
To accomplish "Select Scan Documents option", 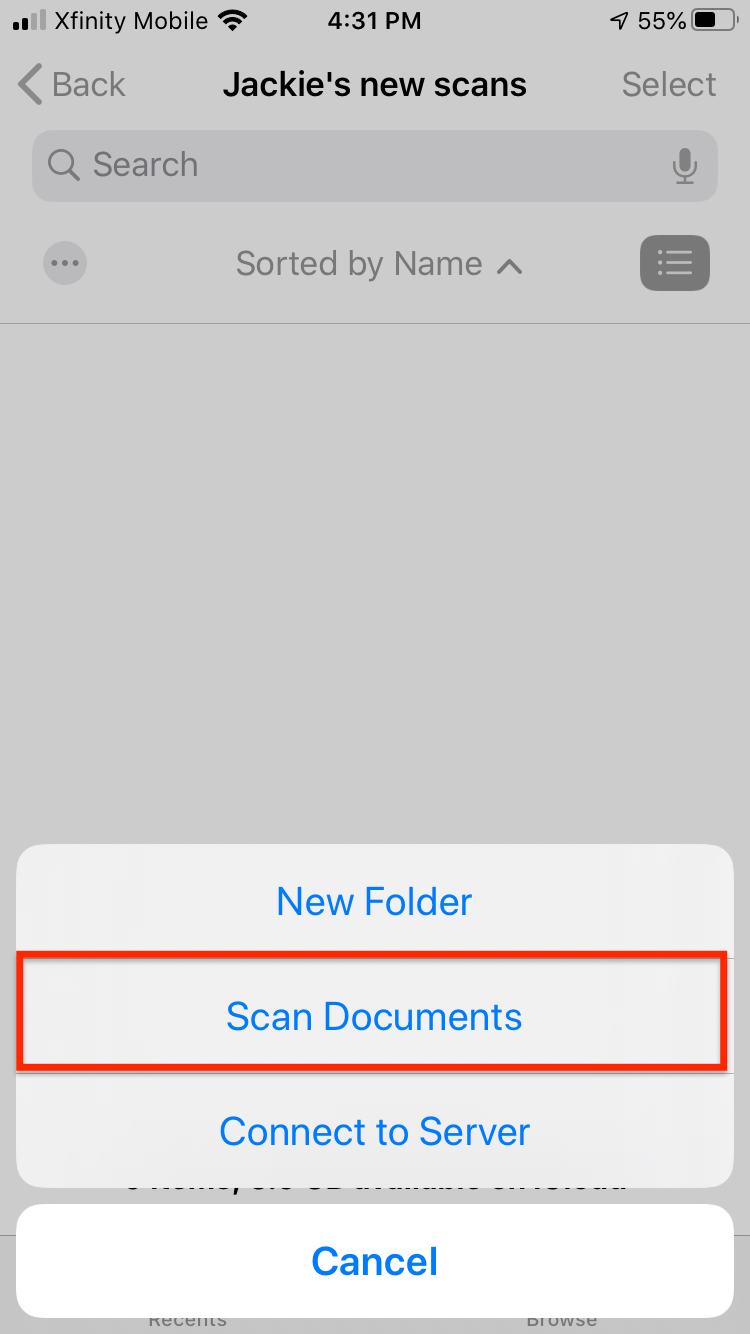I will pyautogui.click(x=374, y=1017).
